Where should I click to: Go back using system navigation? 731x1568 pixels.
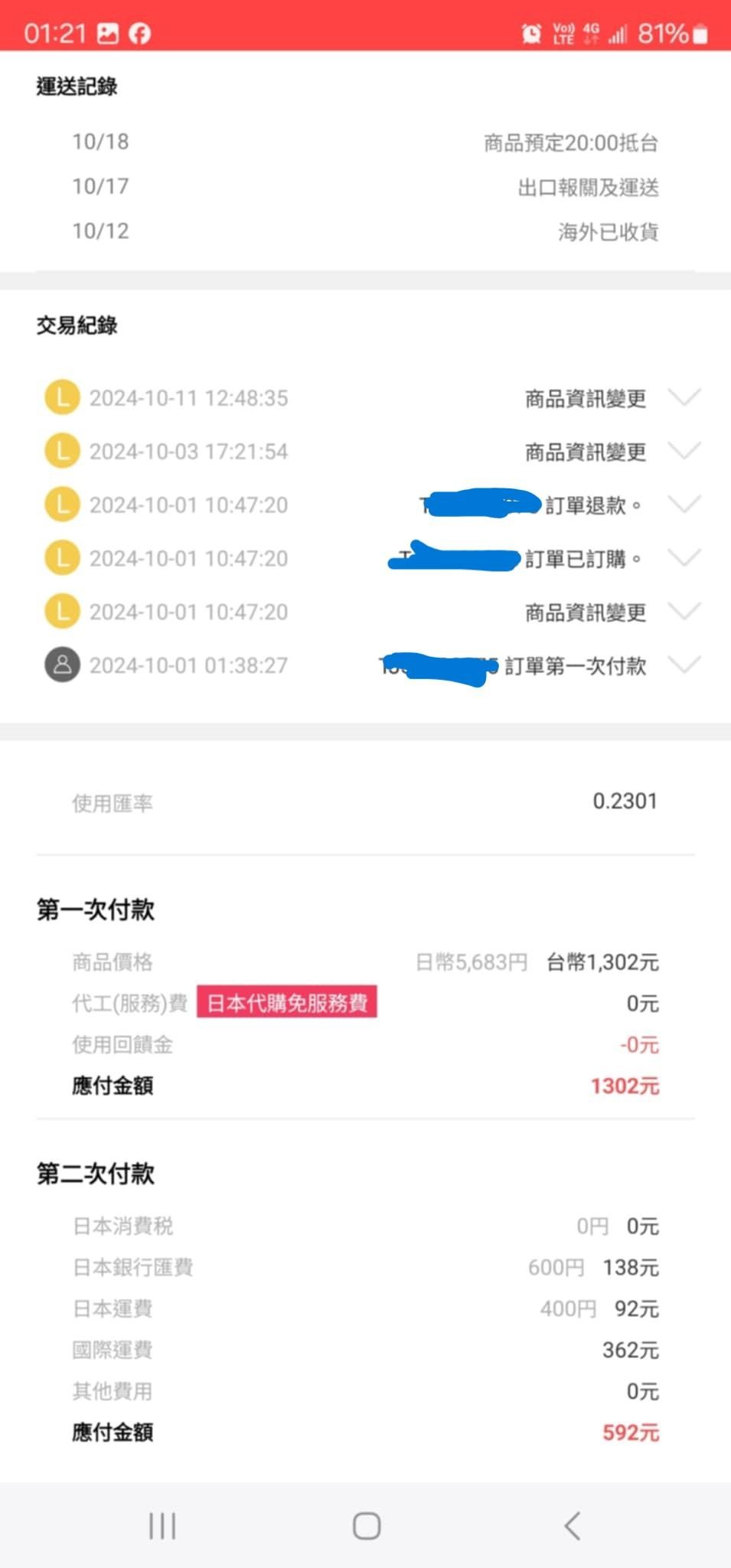click(x=573, y=1526)
